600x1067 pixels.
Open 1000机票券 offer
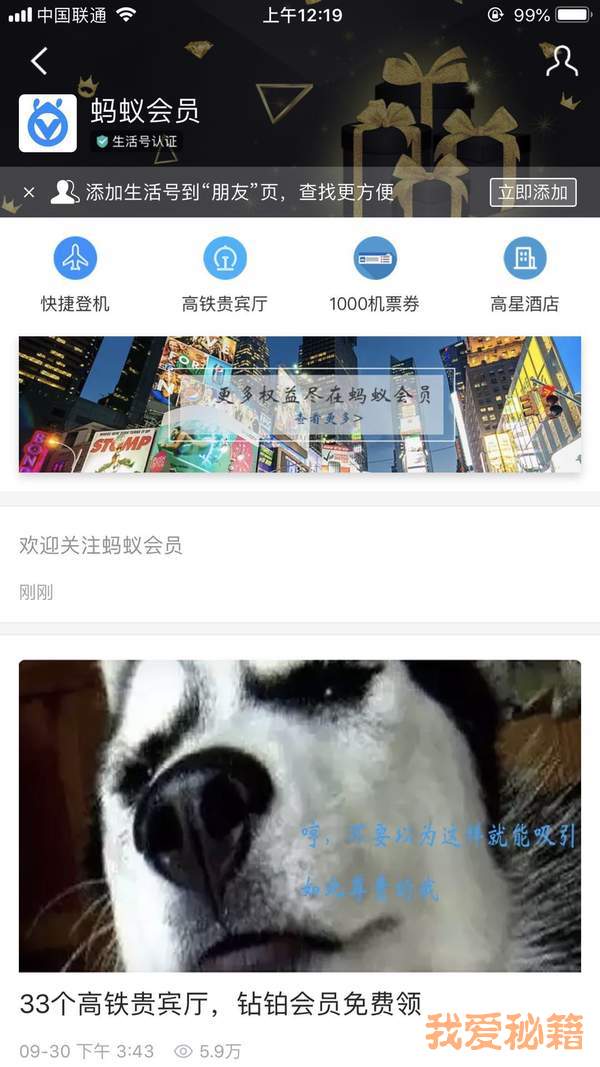[375, 274]
